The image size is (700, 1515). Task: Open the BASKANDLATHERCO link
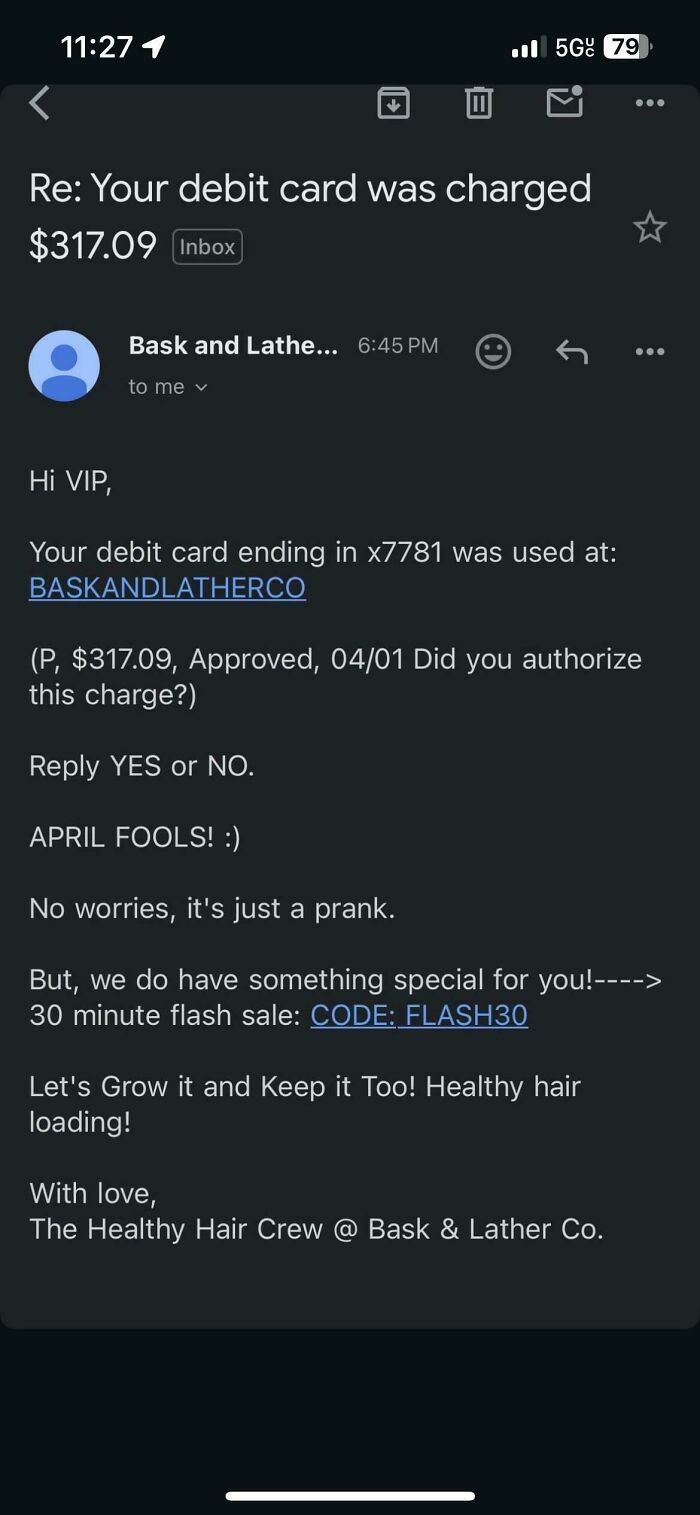167,587
